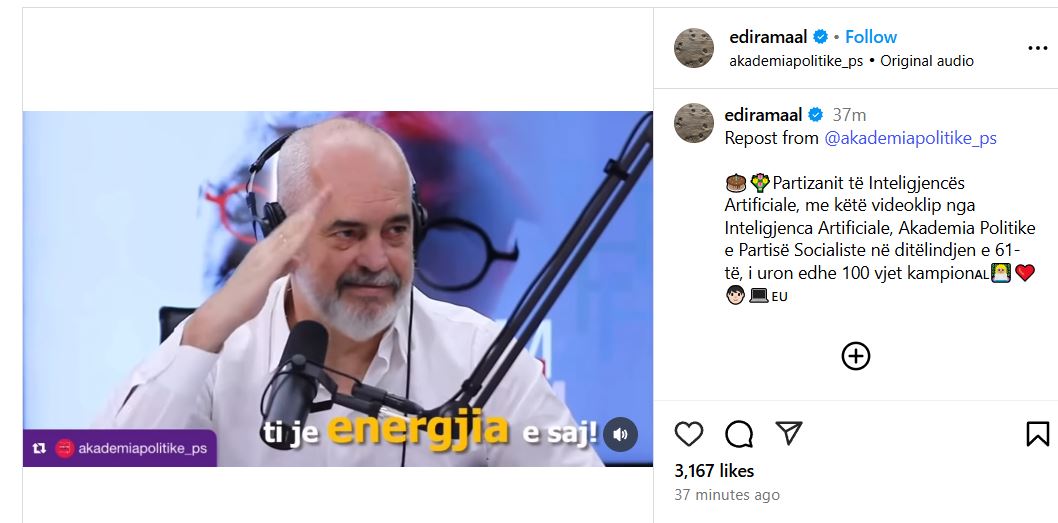Image resolution: width=1058 pixels, height=523 pixels.
Task: Save the post with the bookmark icon
Action: (1037, 433)
